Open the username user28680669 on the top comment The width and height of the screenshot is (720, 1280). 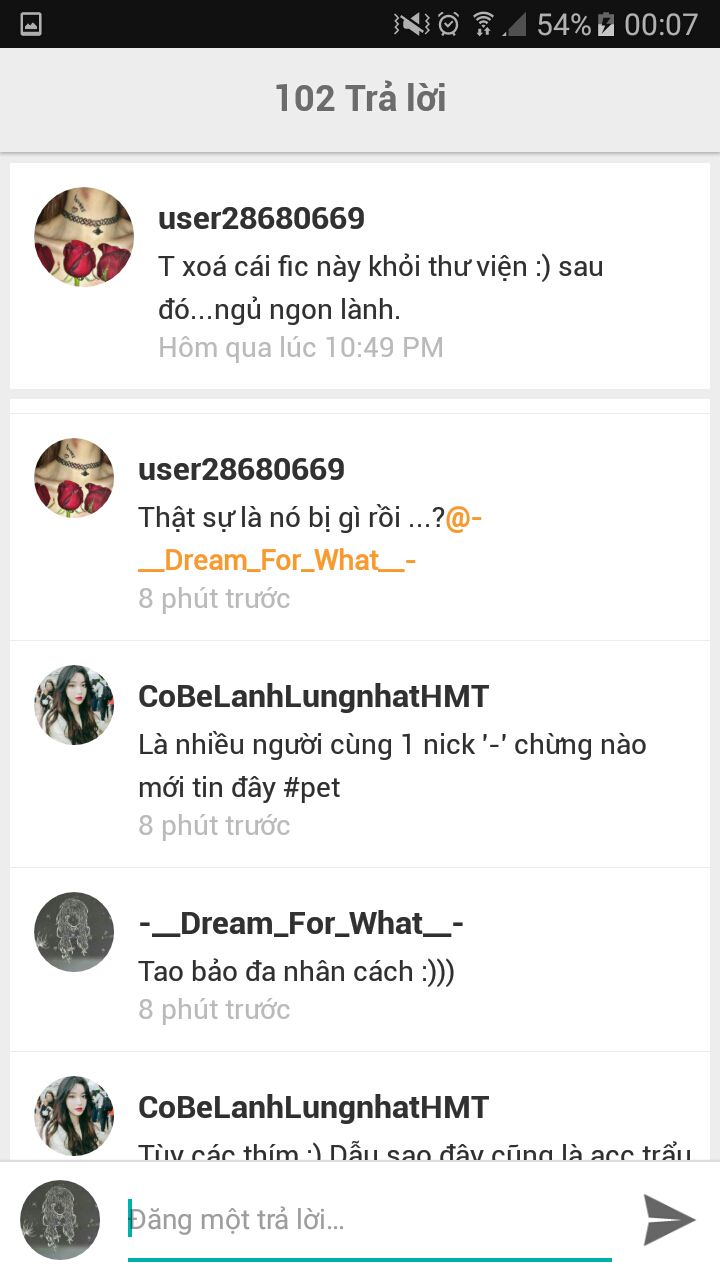pyautogui.click(x=262, y=218)
